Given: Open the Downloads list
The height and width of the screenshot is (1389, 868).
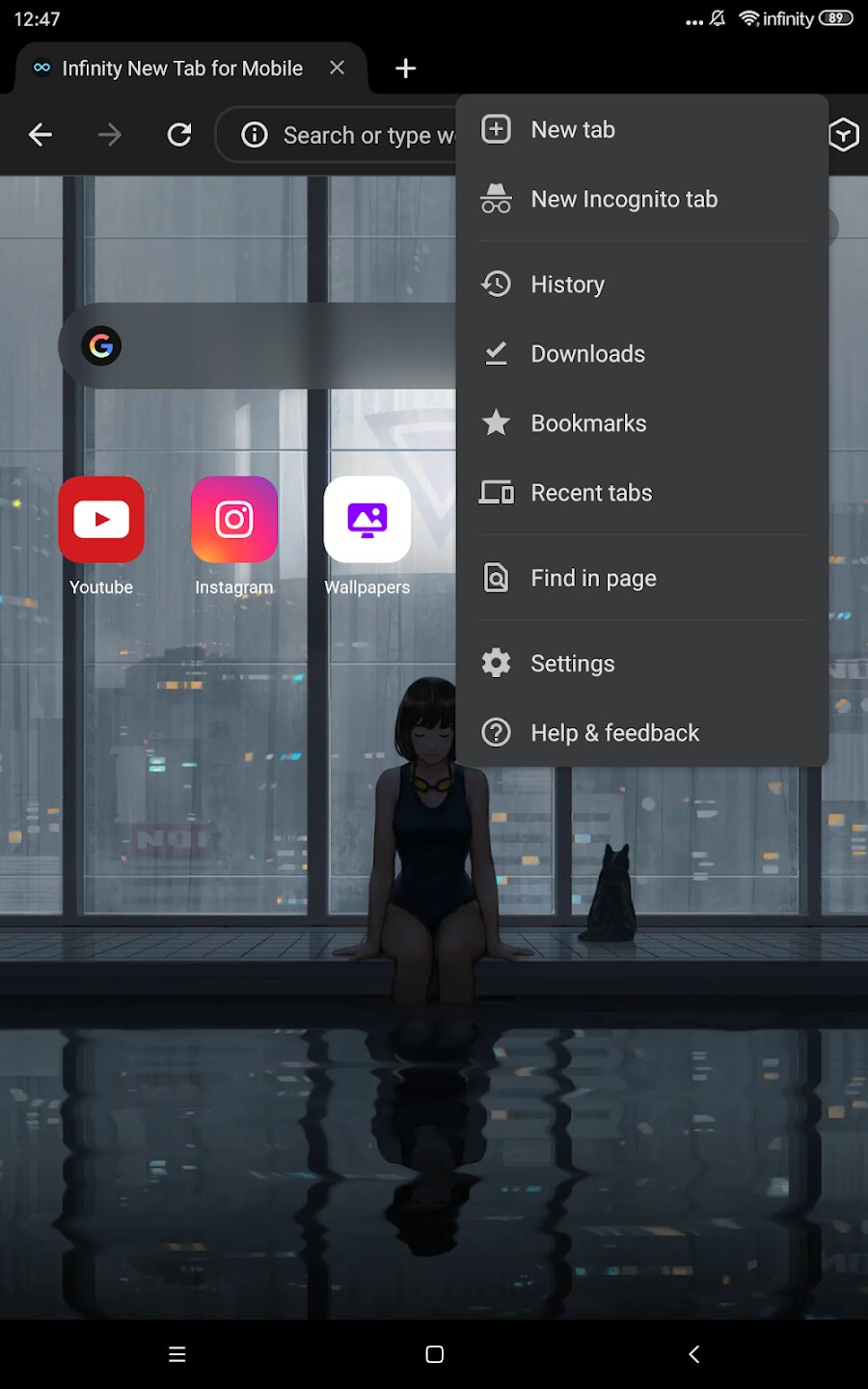Looking at the screenshot, I should (x=587, y=354).
